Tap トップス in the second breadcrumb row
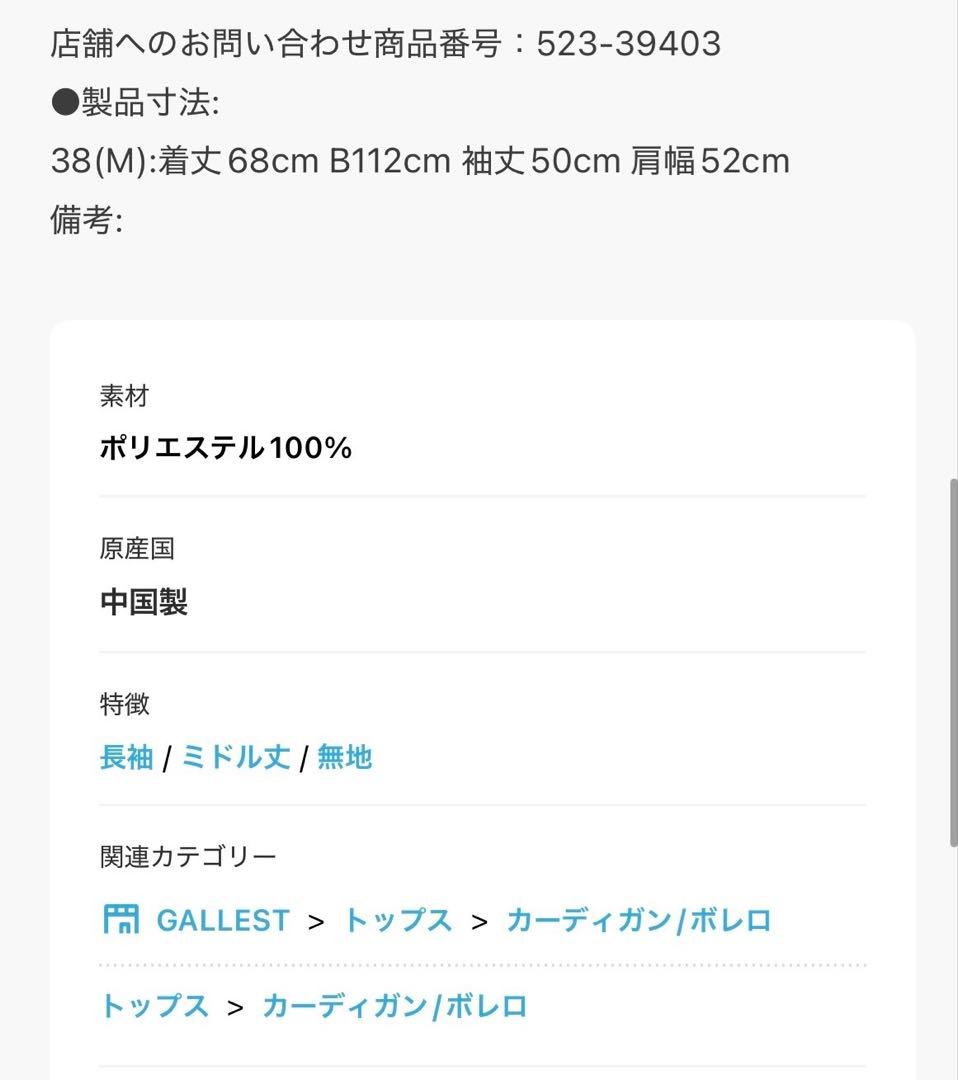This screenshot has height=1080, width=958. [x=155, y=1006]
